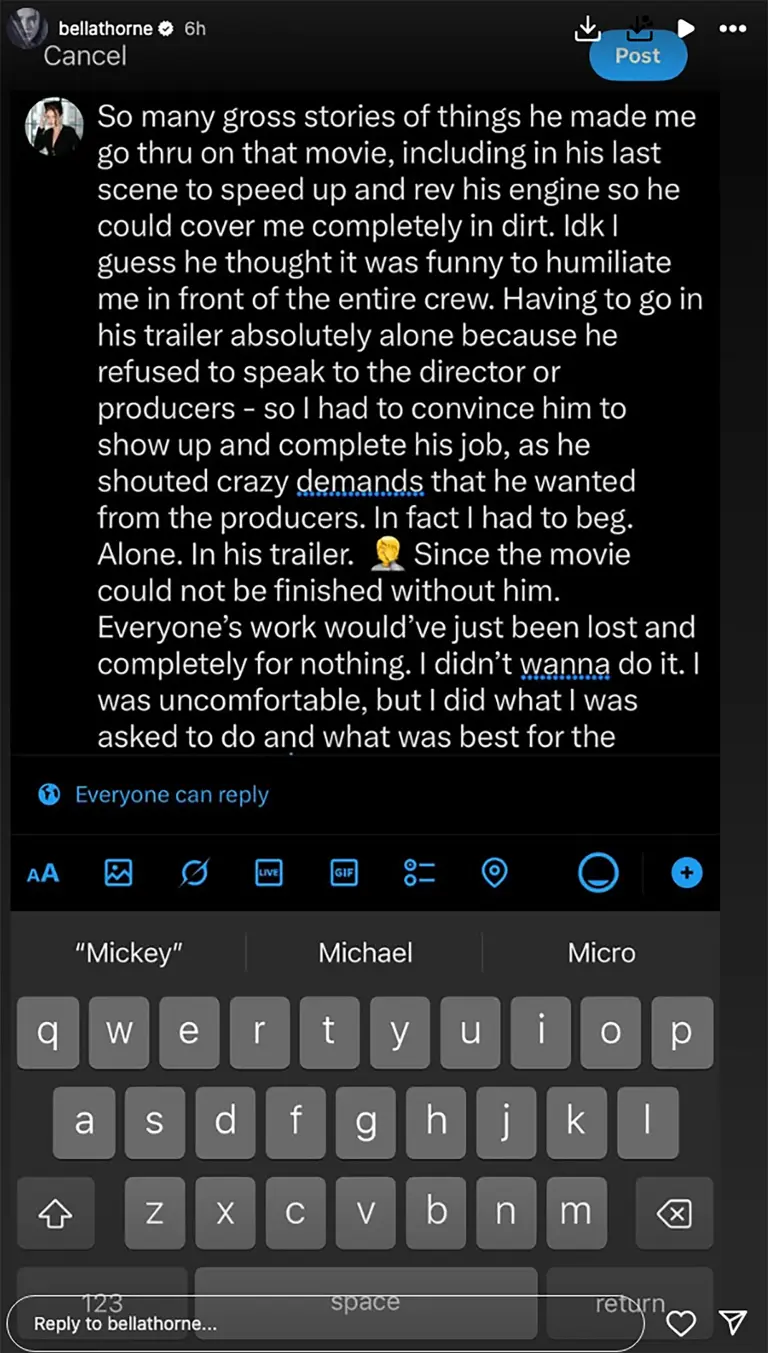Open bellathorne's profile from the story header
Image resolution: width=768 pixels, height=1353 pixels.
[x=105, y=28]
